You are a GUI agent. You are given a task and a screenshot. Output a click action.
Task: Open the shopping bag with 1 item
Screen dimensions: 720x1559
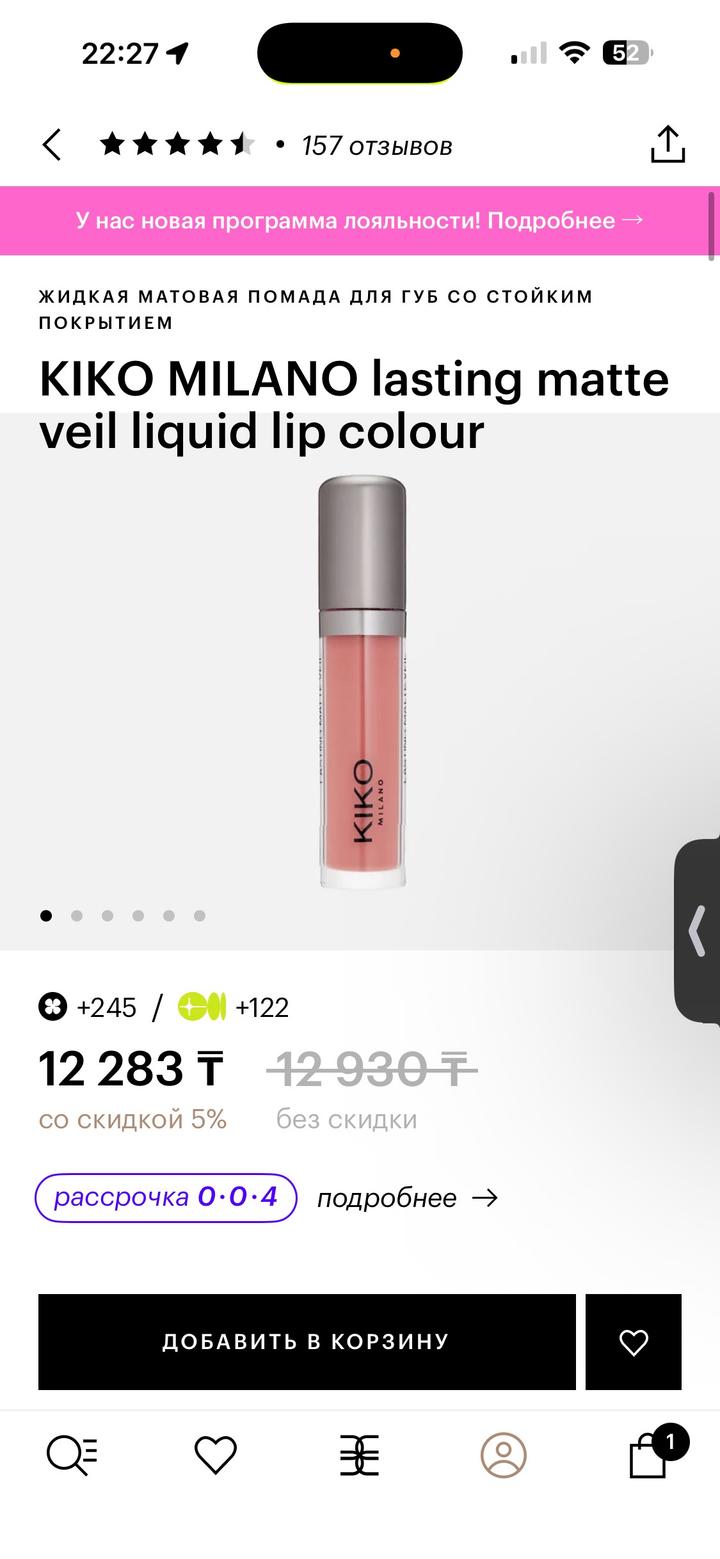[648, 1455]
